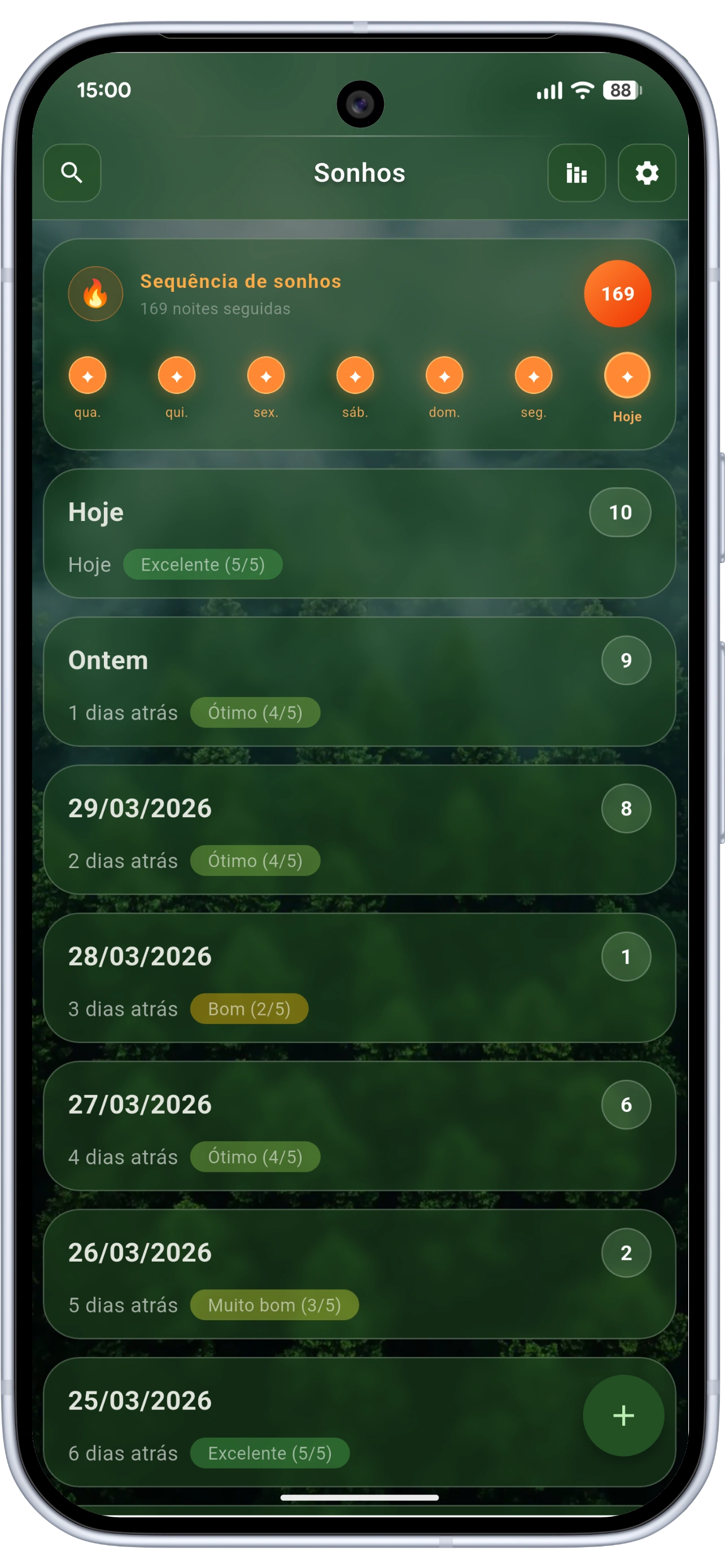Open the settings gear
This screenshot has width=725, height=1568.
coord(647,173)
